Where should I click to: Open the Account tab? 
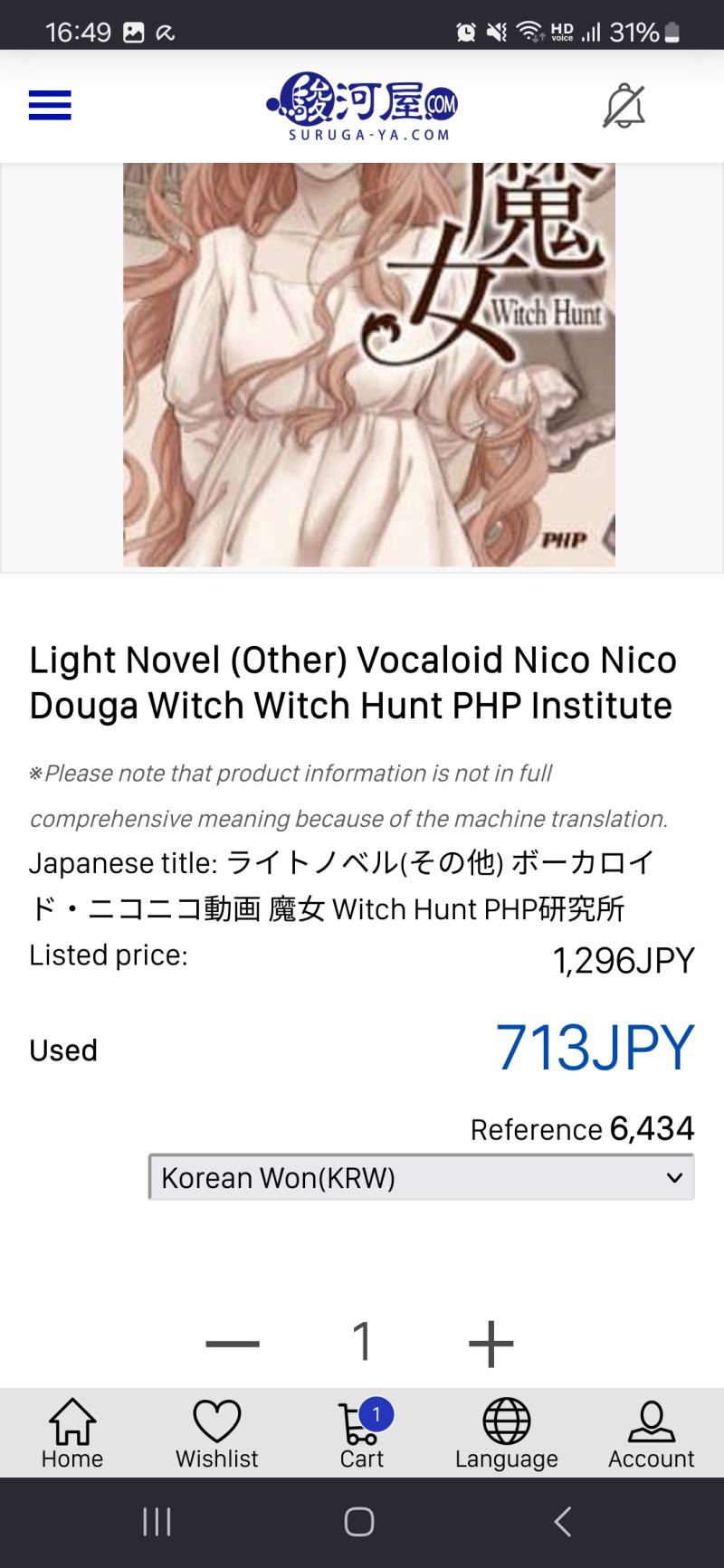point(652,1434)
